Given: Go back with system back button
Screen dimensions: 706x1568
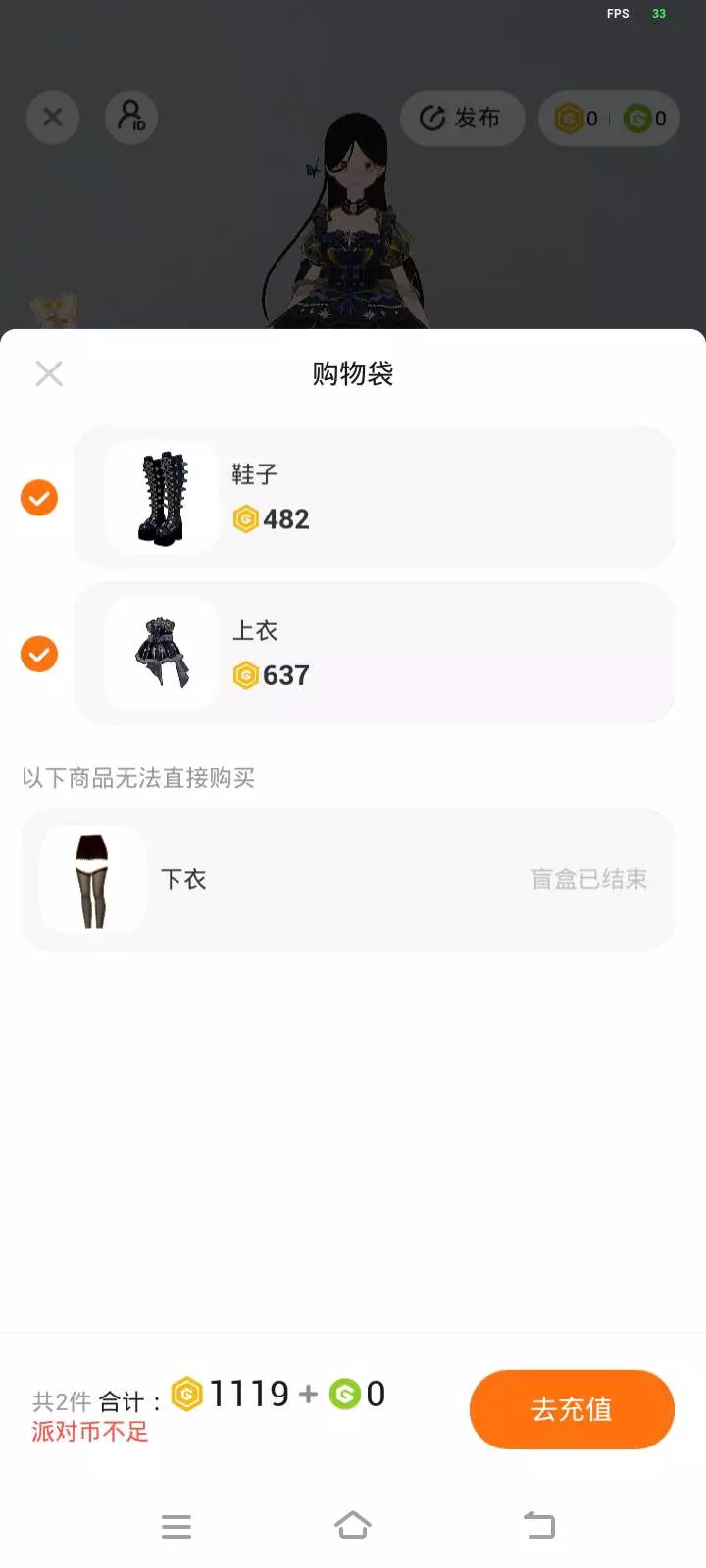Looking at the screenshot, I should (538, 1525).
